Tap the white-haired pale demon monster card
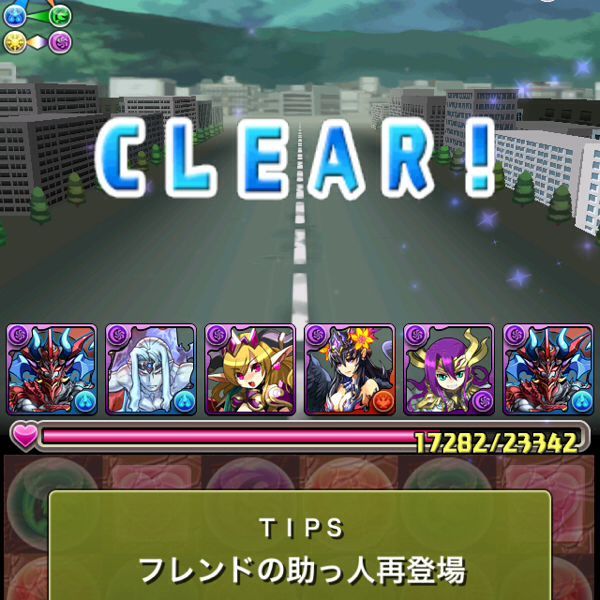This screenshot has width=600, height=600. point(151,370)
